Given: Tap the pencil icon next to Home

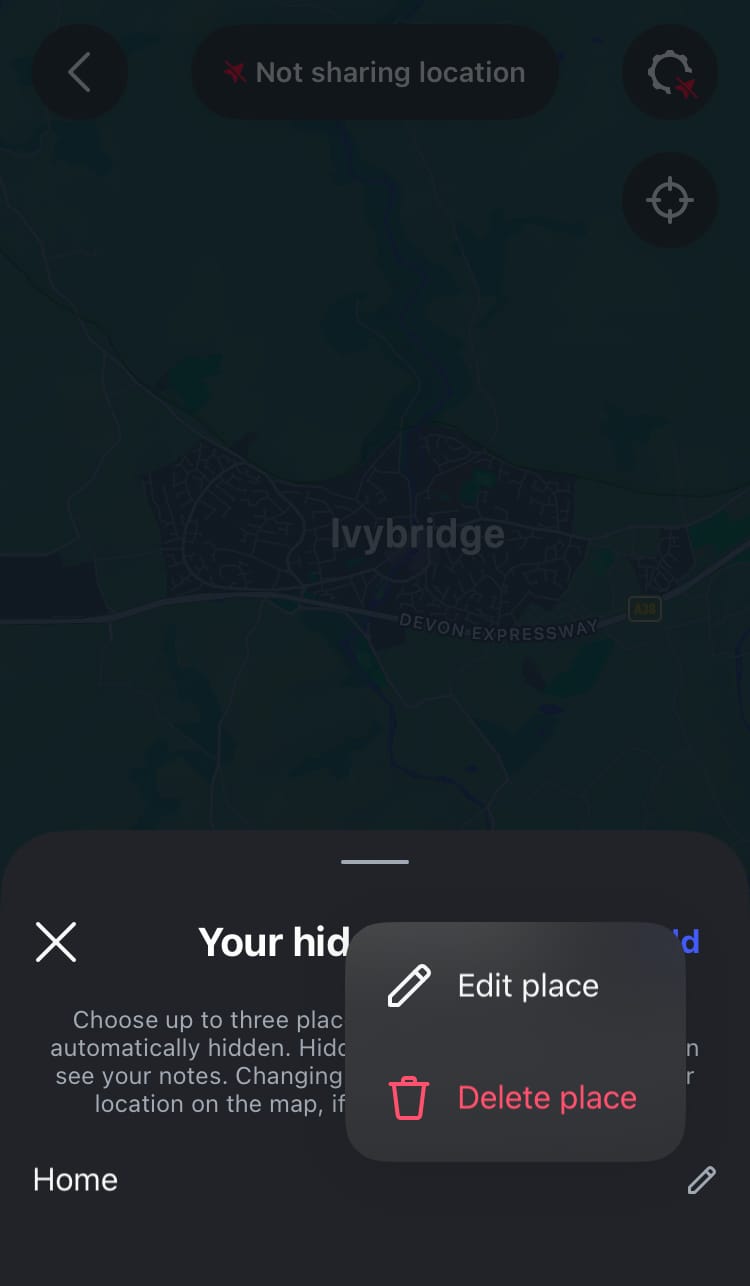Looking at the screenshot, I should (x=702, y=1180).
